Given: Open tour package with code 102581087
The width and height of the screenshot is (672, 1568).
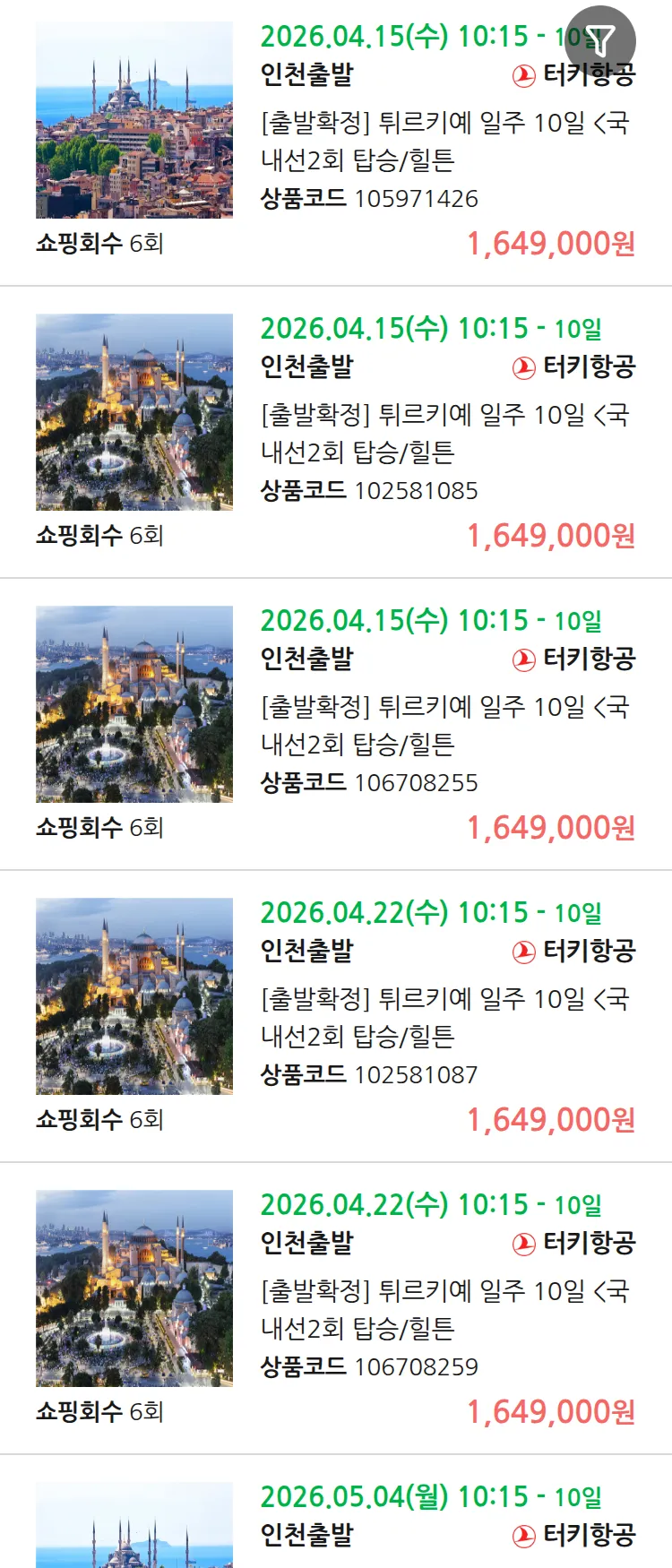Looking at the screenshot, I should 445,1016.
